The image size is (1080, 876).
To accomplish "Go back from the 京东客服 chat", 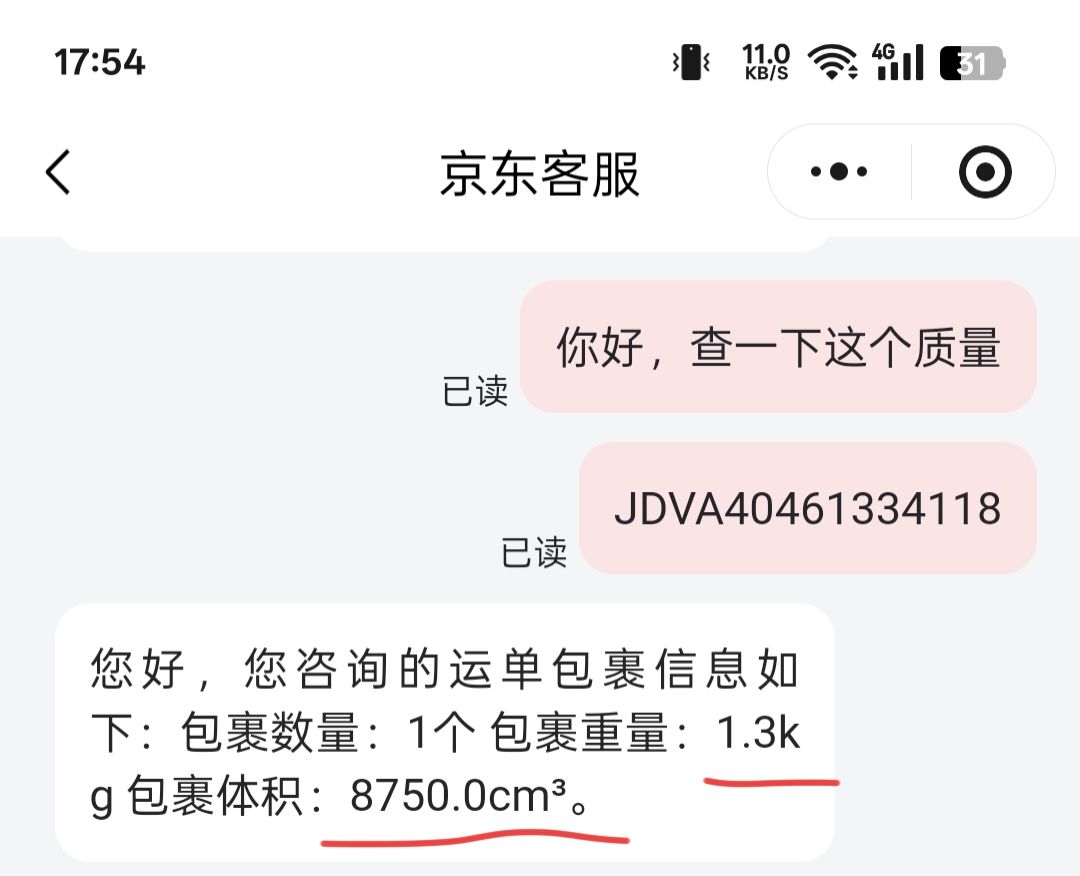I will [x=59, y=173].
